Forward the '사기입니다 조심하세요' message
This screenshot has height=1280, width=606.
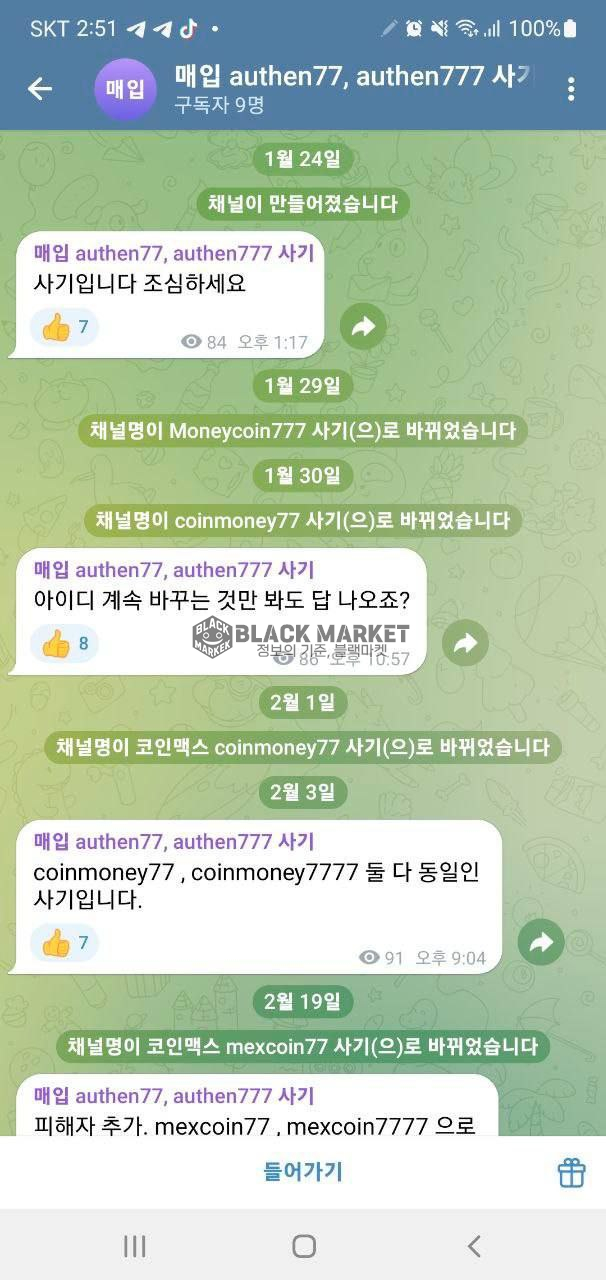pos(362,326)
